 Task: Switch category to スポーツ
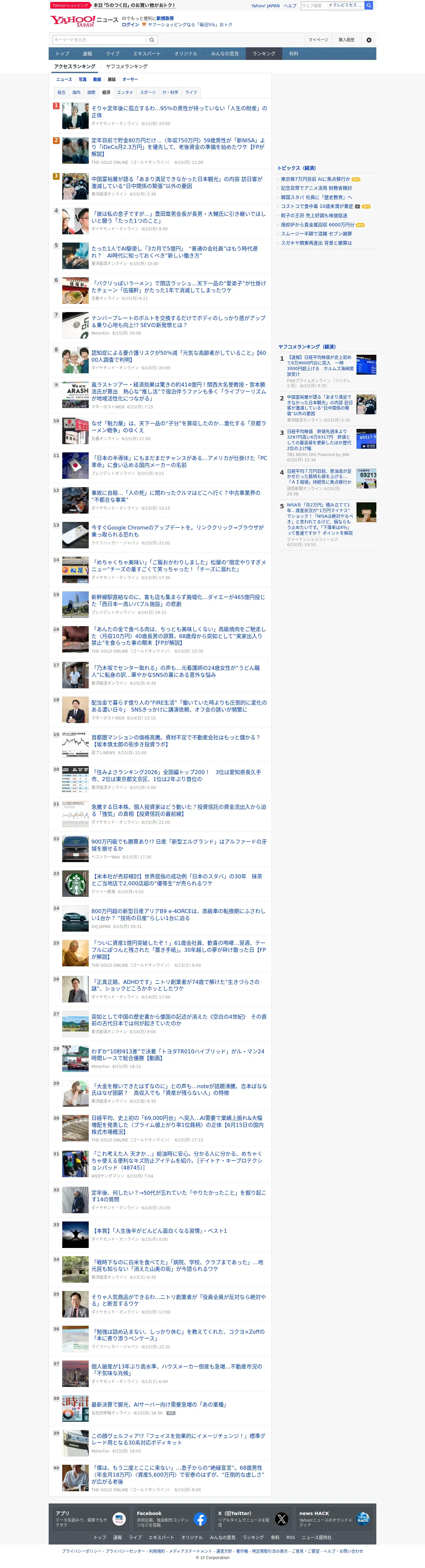(x=148, y=93)
